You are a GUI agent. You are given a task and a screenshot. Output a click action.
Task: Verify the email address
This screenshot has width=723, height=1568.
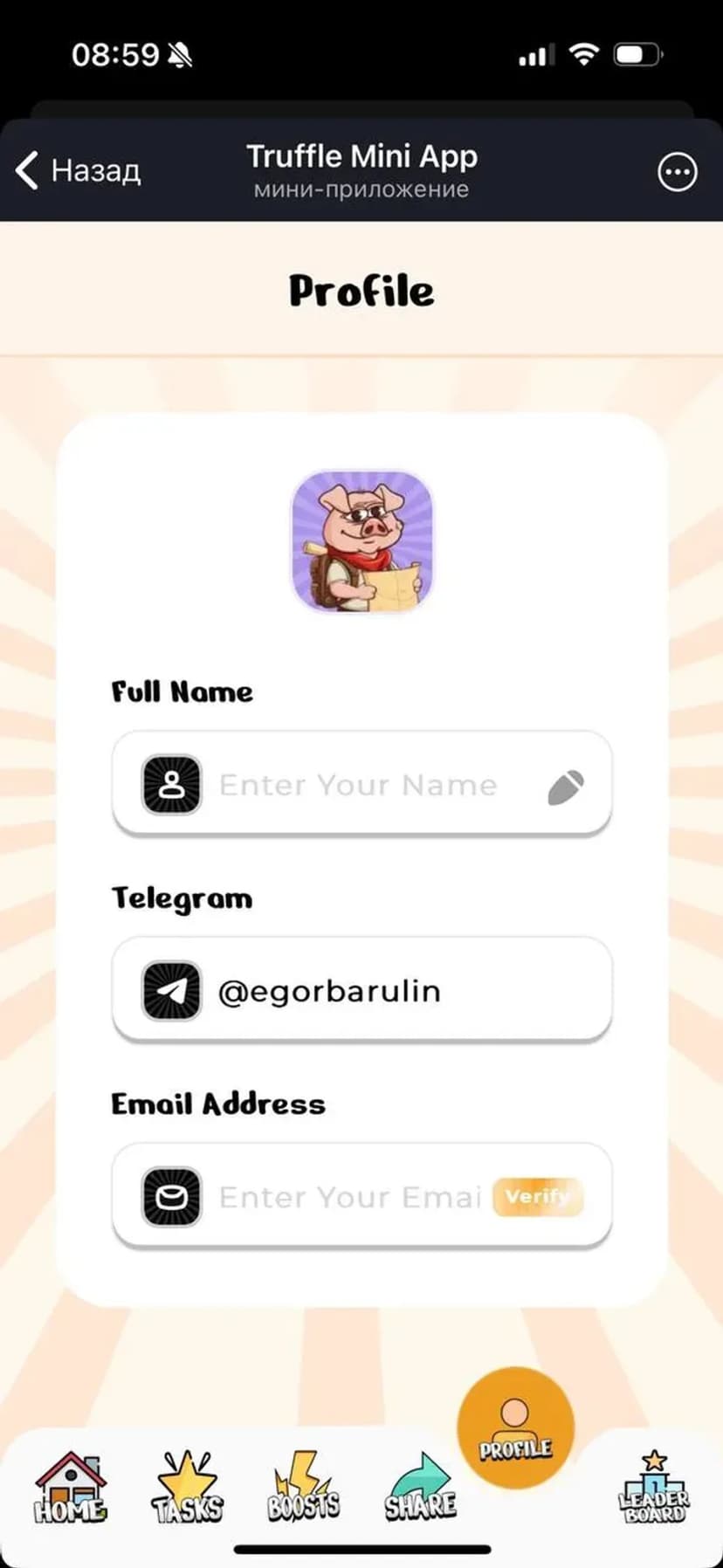[x=538, y=1197]
